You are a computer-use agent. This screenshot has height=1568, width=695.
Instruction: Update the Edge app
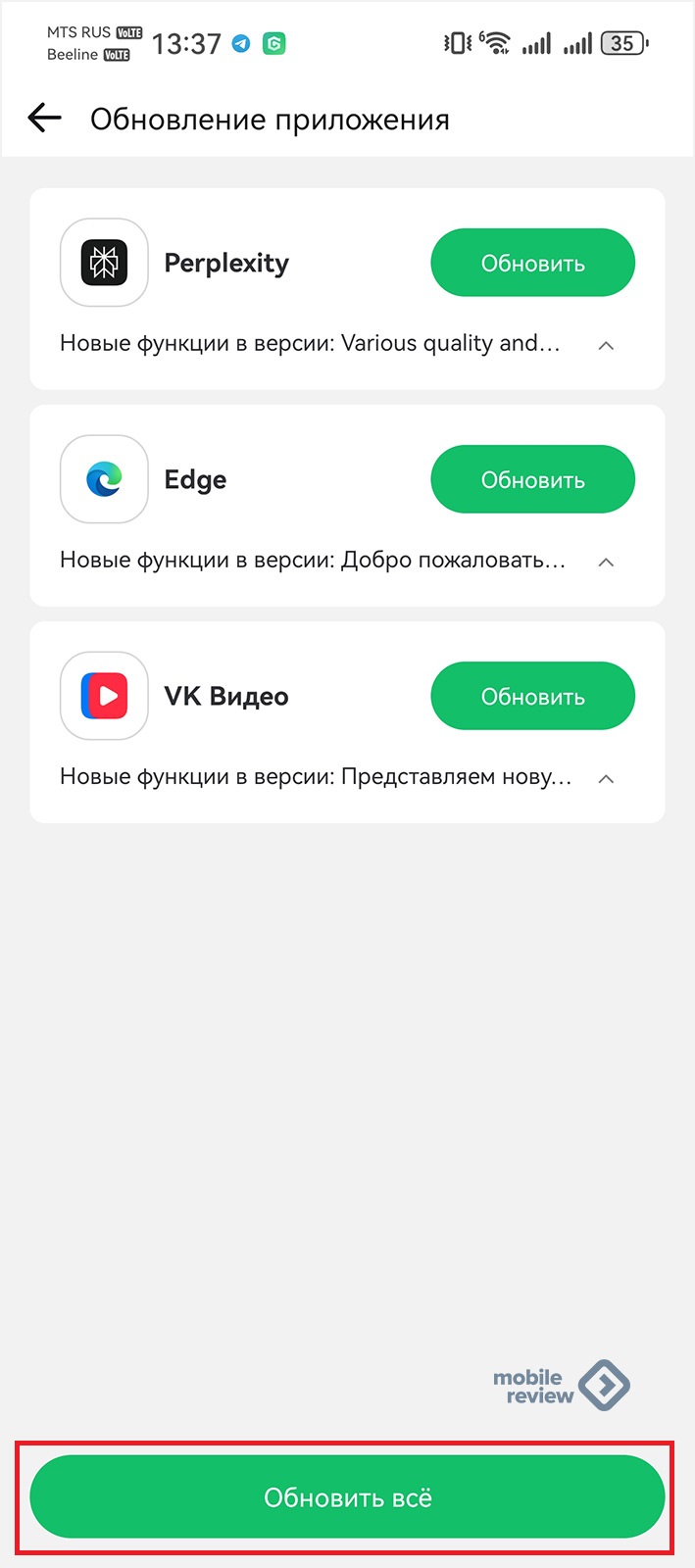point(532,479)
